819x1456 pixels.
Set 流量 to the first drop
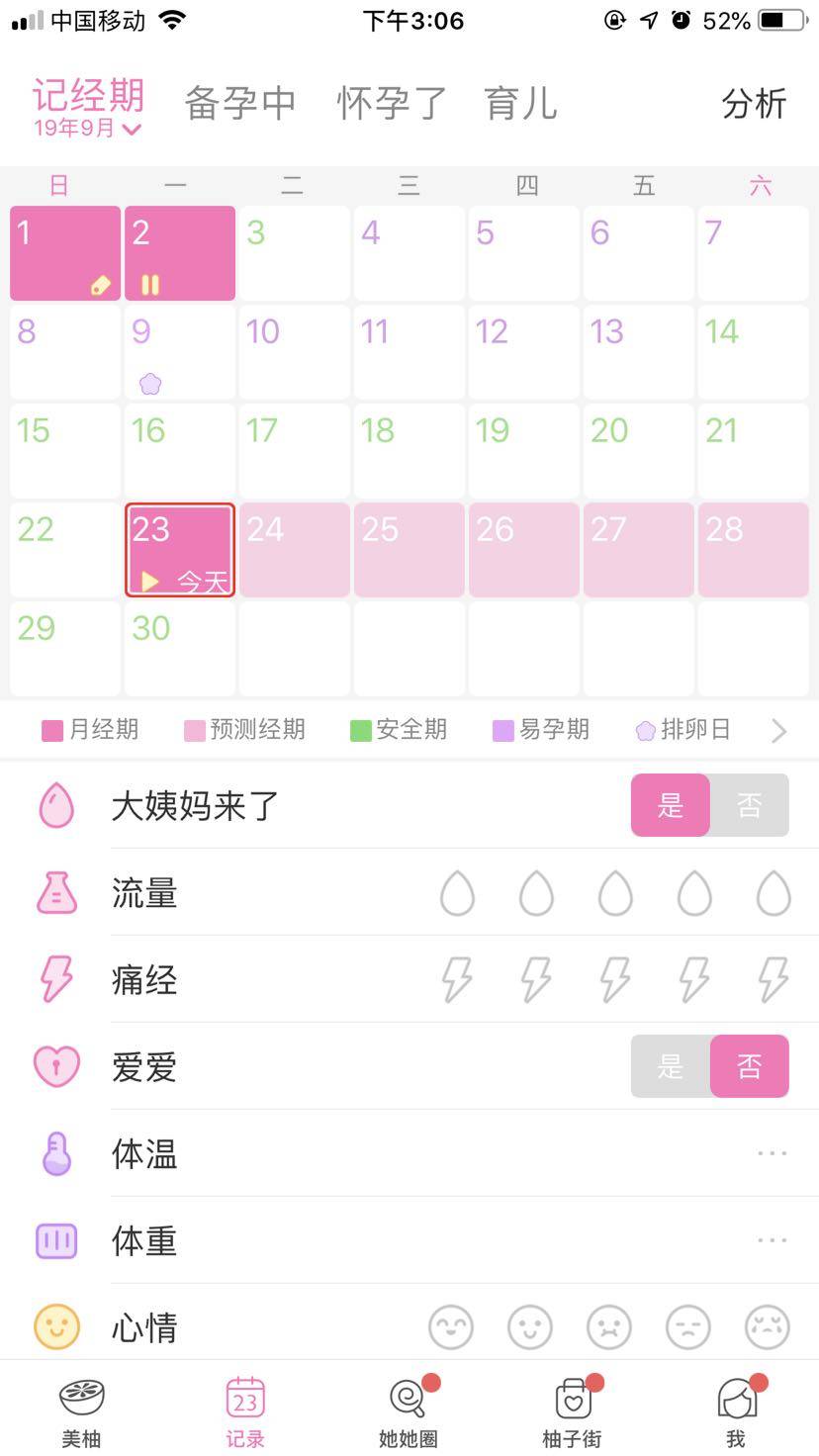(x=457, y=893)
